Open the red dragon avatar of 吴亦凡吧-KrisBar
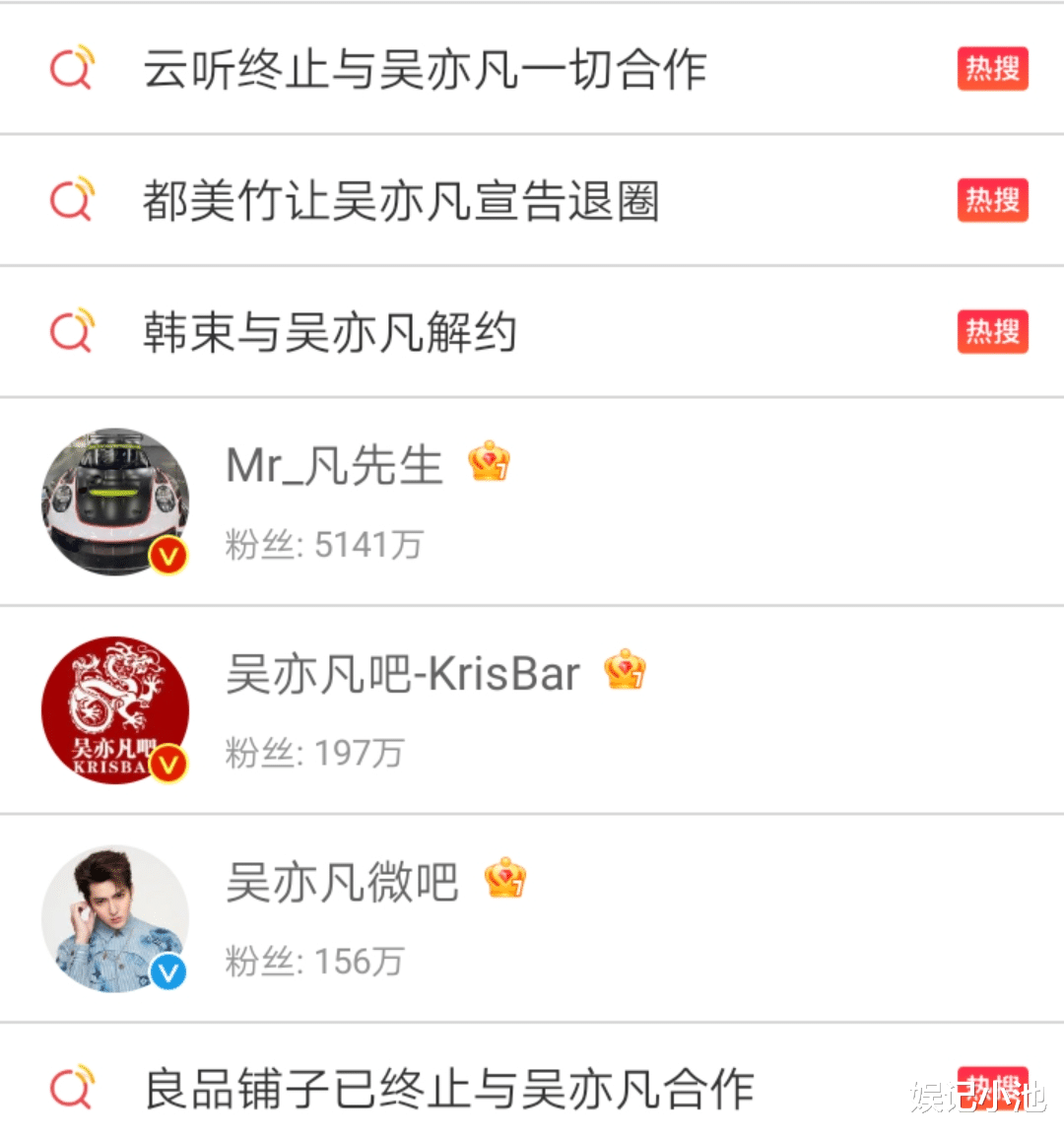This screenshot has width=1064, height=1137. click(115, 709)
